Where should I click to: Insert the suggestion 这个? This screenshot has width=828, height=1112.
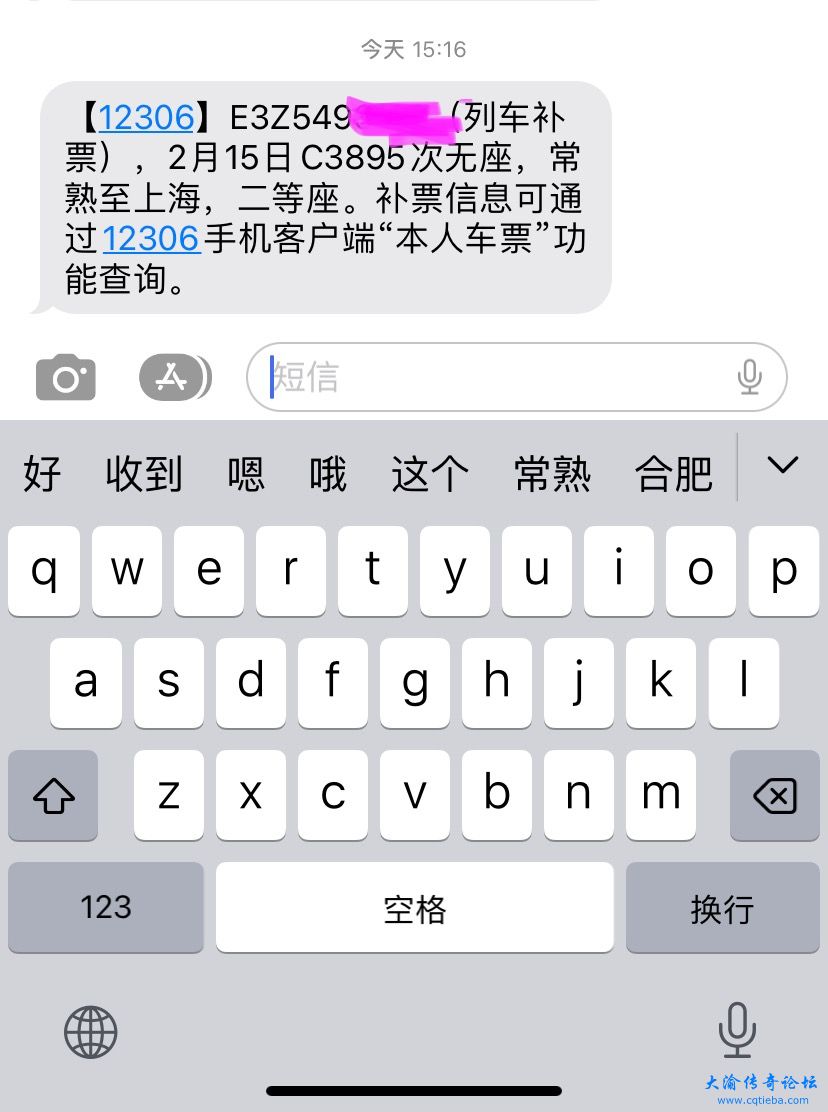click(430, 471)
